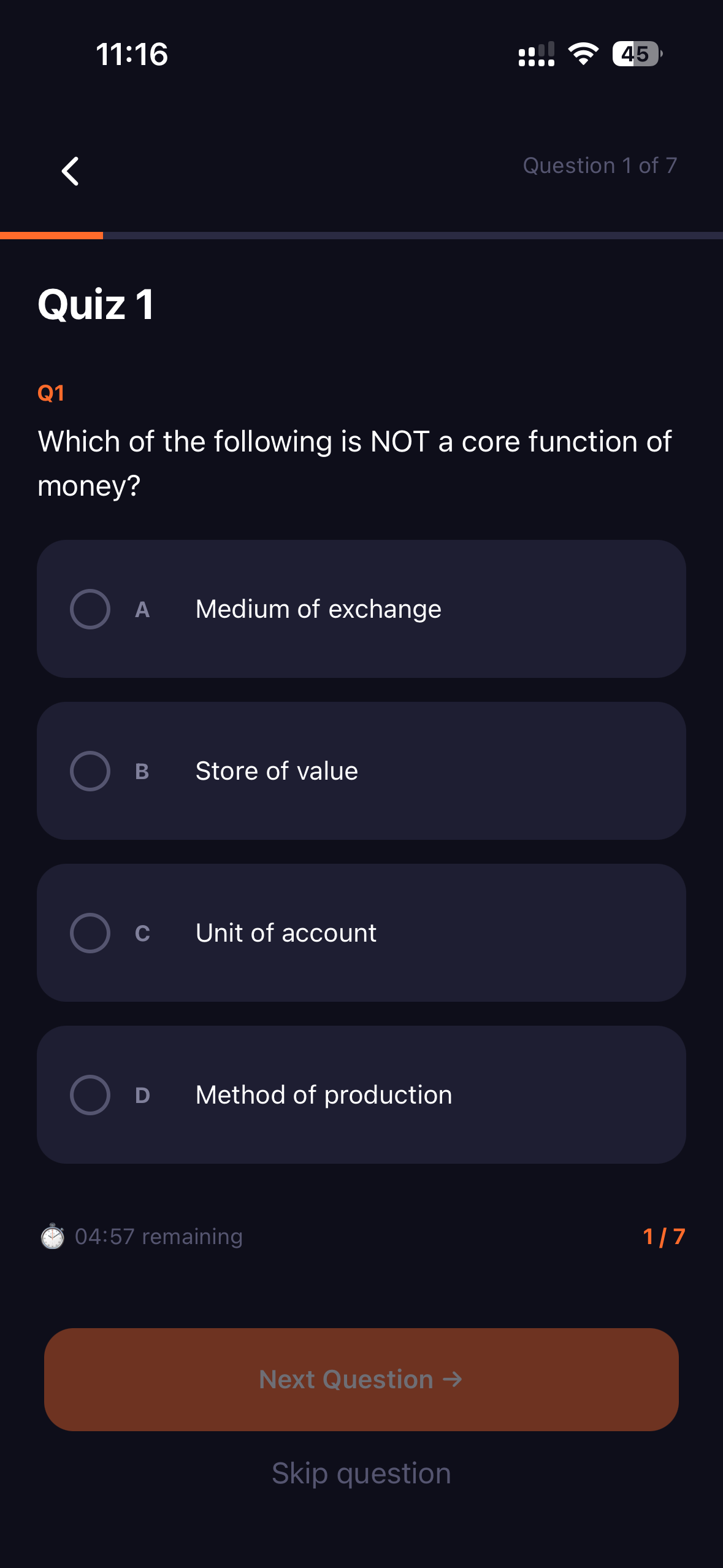Click the Question 1 of 7 label
This screenshot has width=723, height=1568.
(600, 166)
